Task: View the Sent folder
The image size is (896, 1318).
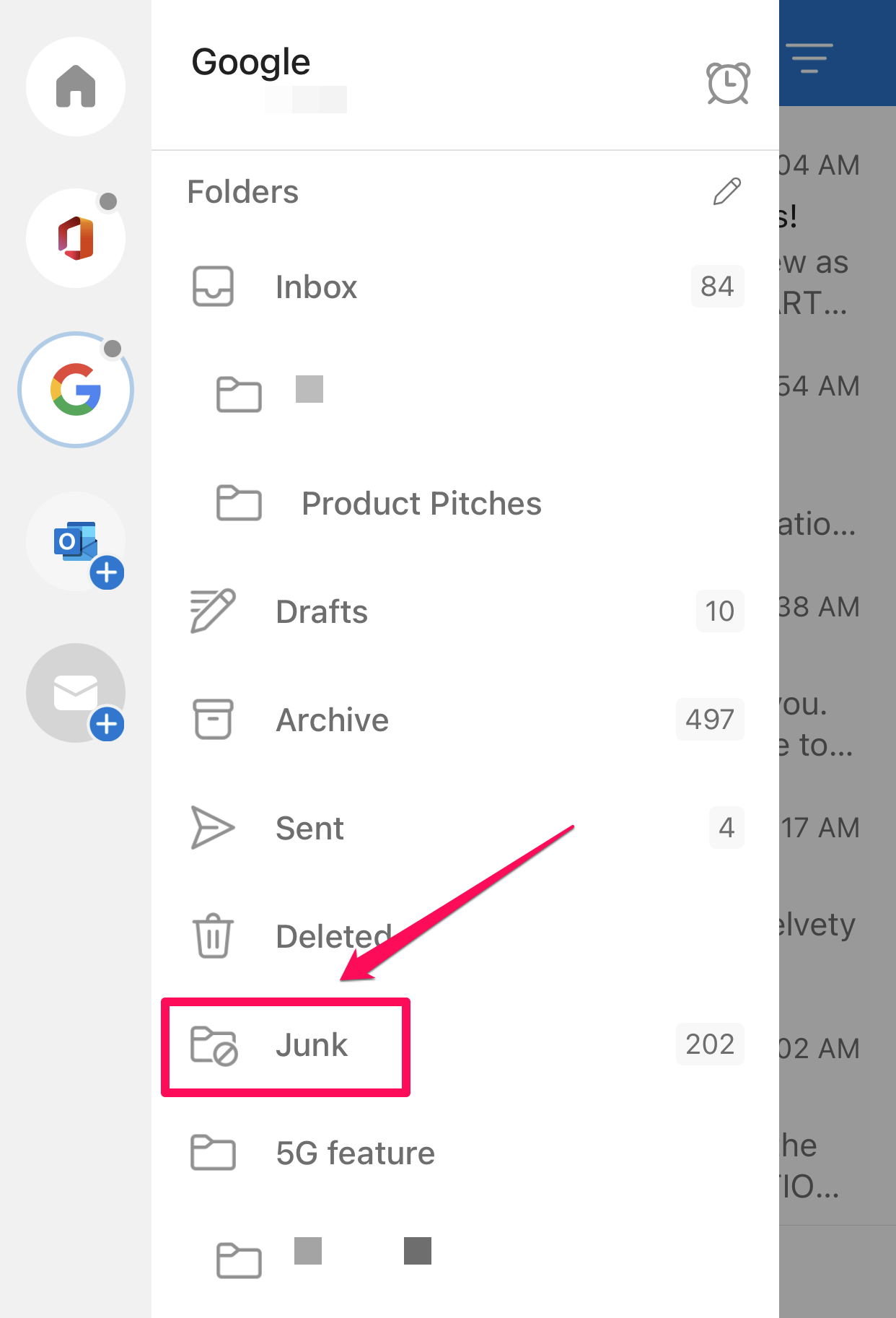Action: tap(309, 828)
